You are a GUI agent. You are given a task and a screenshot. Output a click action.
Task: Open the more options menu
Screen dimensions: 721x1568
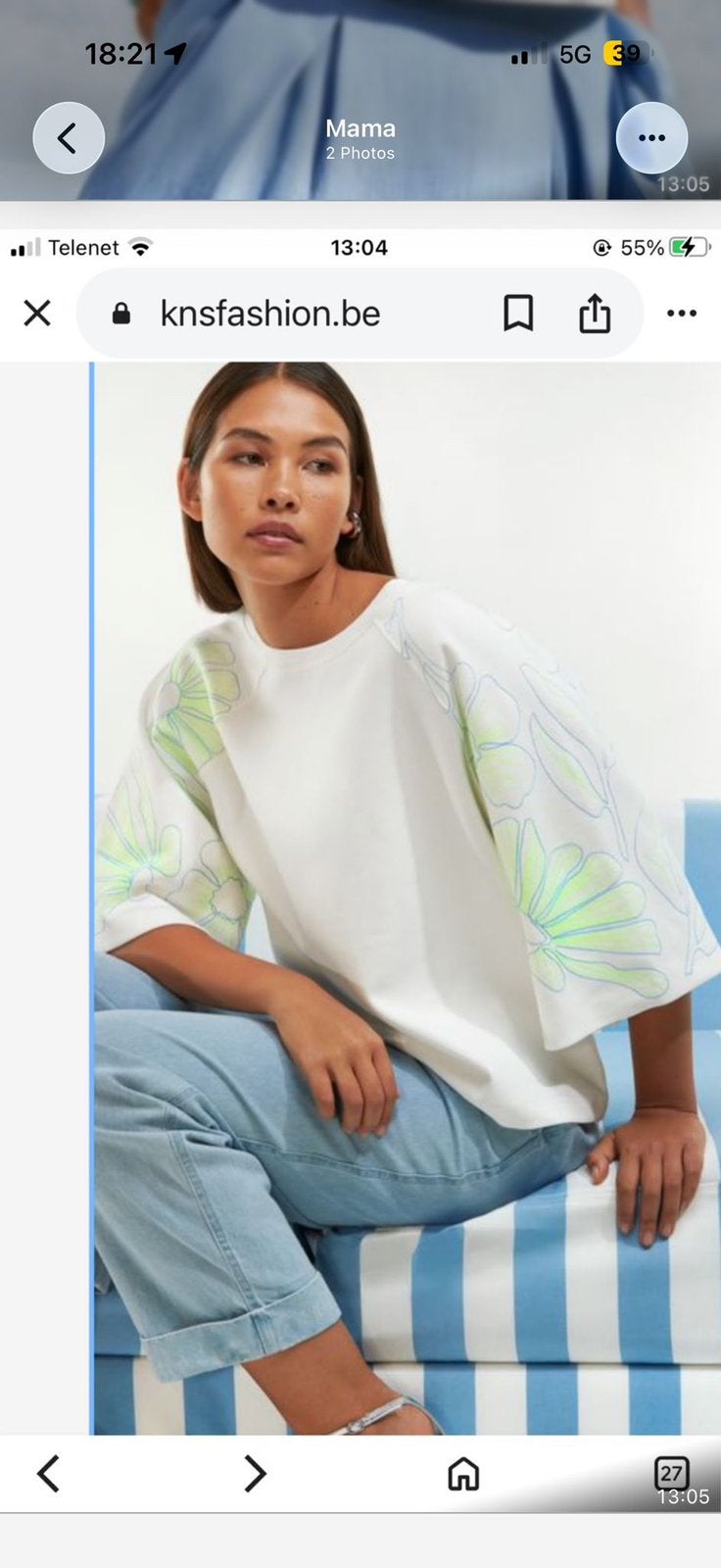tap(651, 138)
